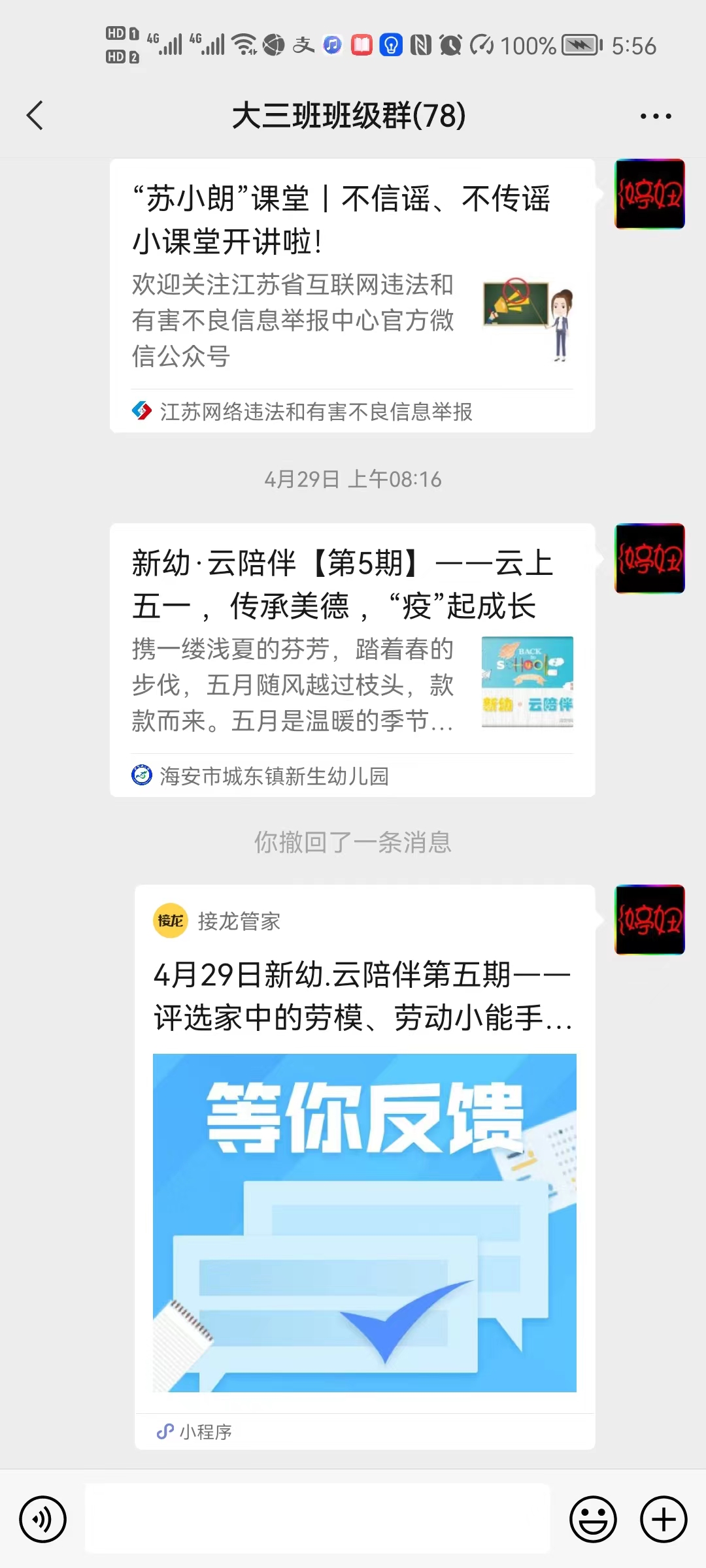
Task: View the sender avatar beside the 接龙管家 card
Action: pyautogui.click(x=649, y=920)
